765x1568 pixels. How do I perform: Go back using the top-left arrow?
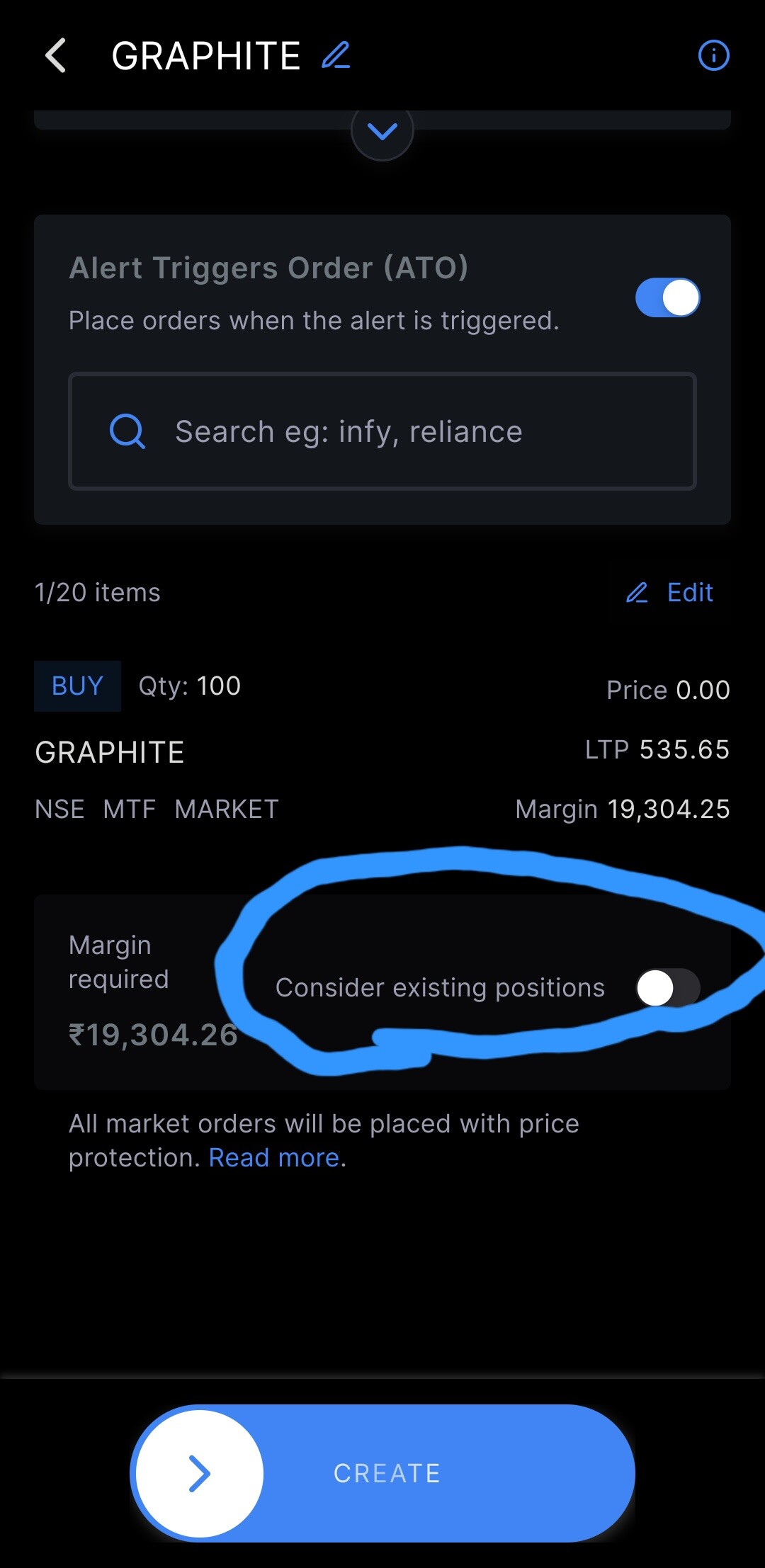pyautogui.click(x=55, y=55)
